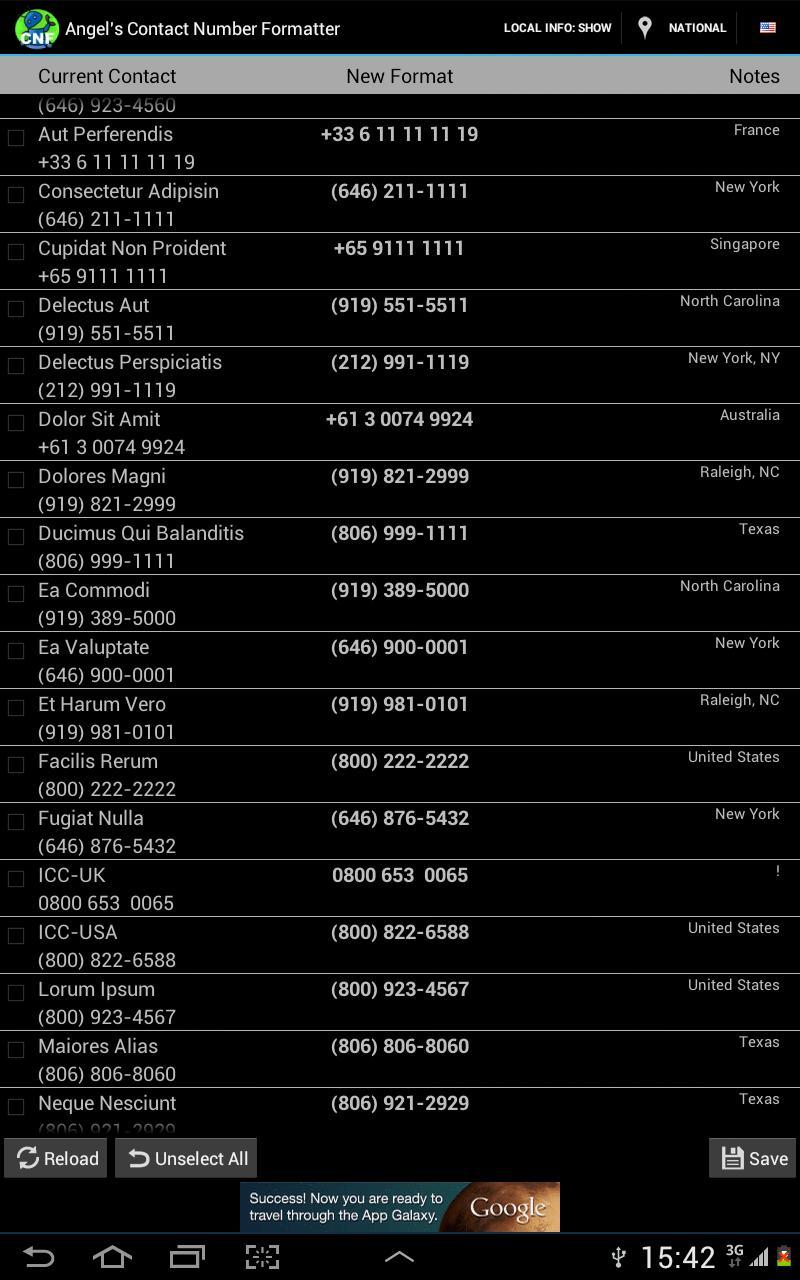
Task: Select the Ea Commodi checkbox
Action: click(16, 594)
